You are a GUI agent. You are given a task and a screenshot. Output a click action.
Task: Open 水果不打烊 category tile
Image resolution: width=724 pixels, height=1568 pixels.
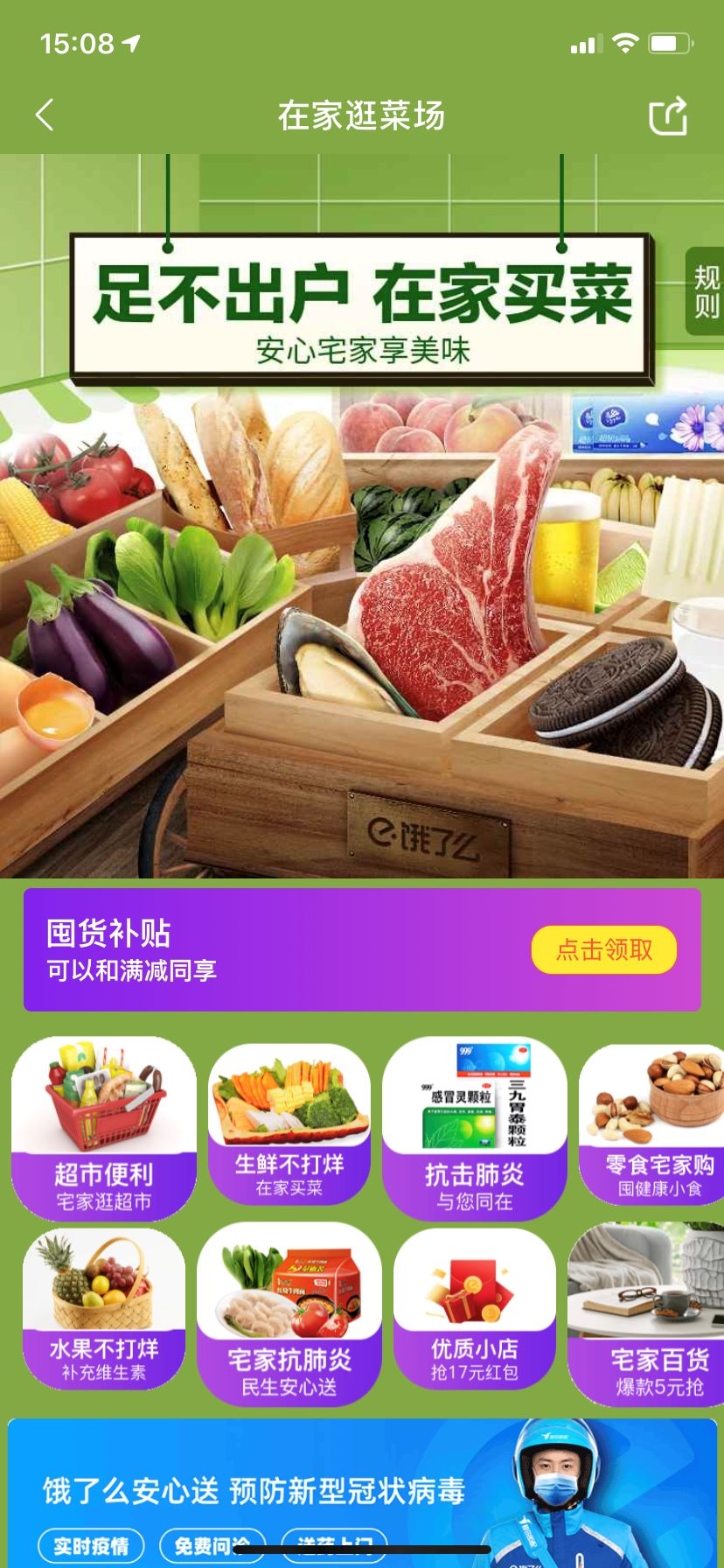103,1309
